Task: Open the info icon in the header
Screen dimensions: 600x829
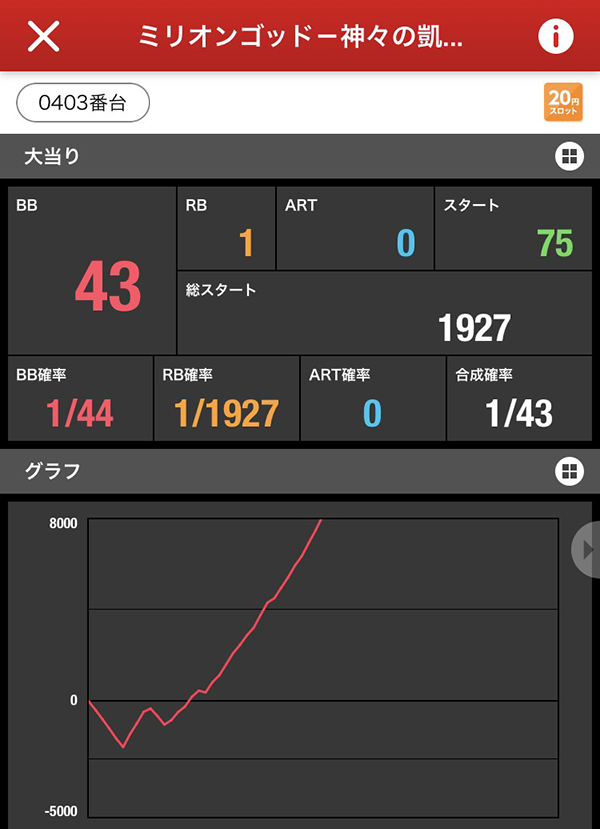Action: tap(555, 36)
